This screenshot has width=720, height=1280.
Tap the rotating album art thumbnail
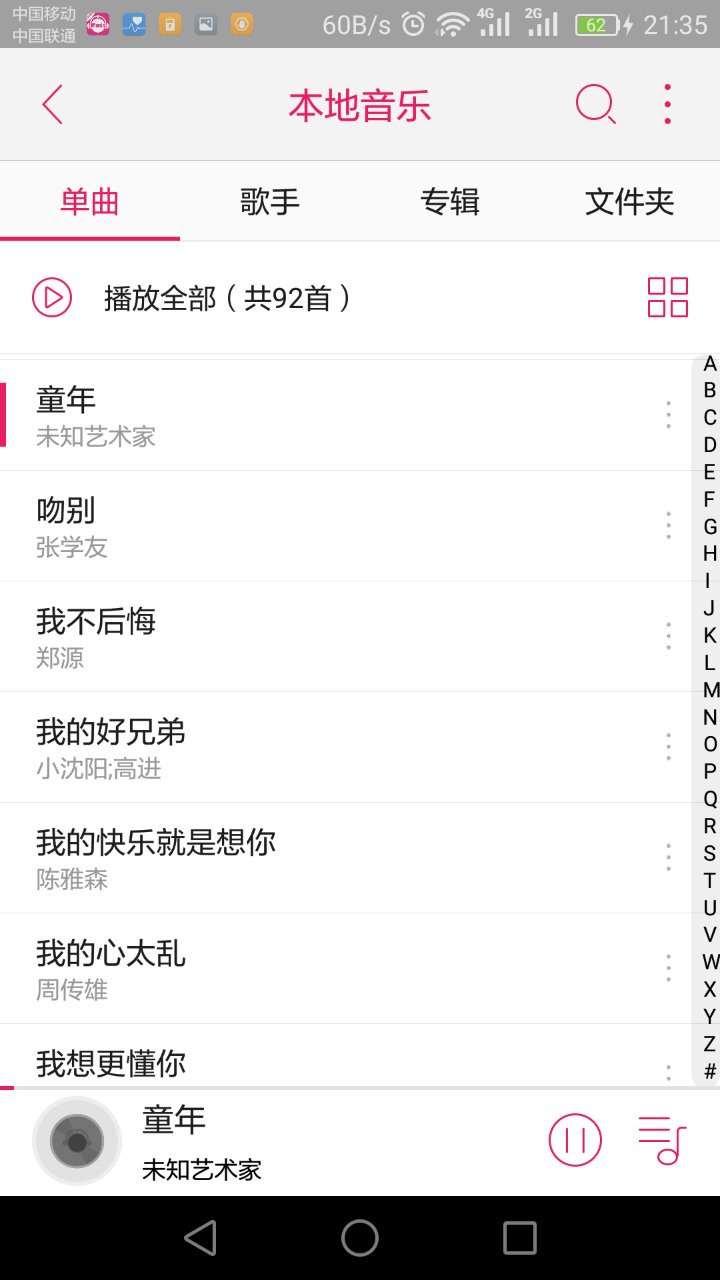77,1138
